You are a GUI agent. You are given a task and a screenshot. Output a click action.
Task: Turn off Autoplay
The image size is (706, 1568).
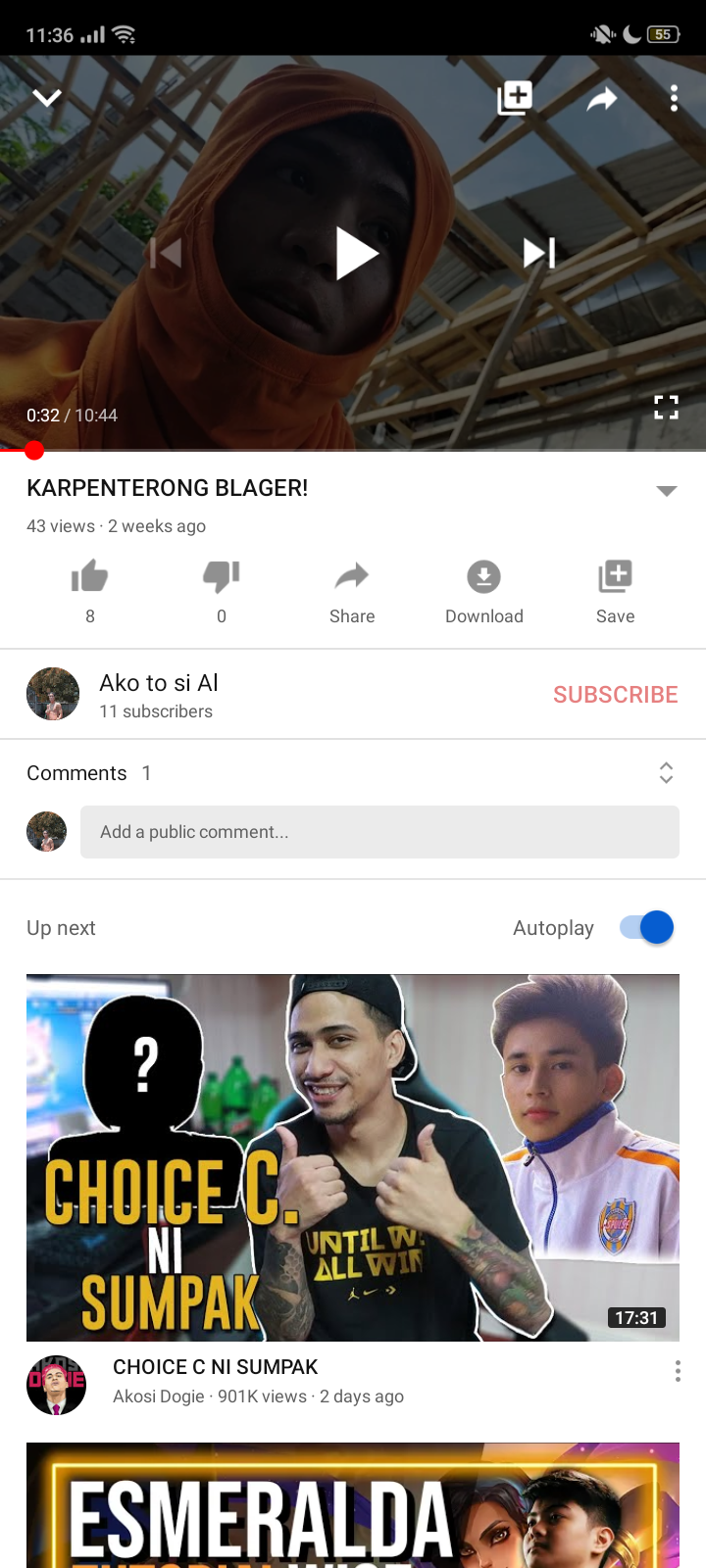click(x=647, y=927)
